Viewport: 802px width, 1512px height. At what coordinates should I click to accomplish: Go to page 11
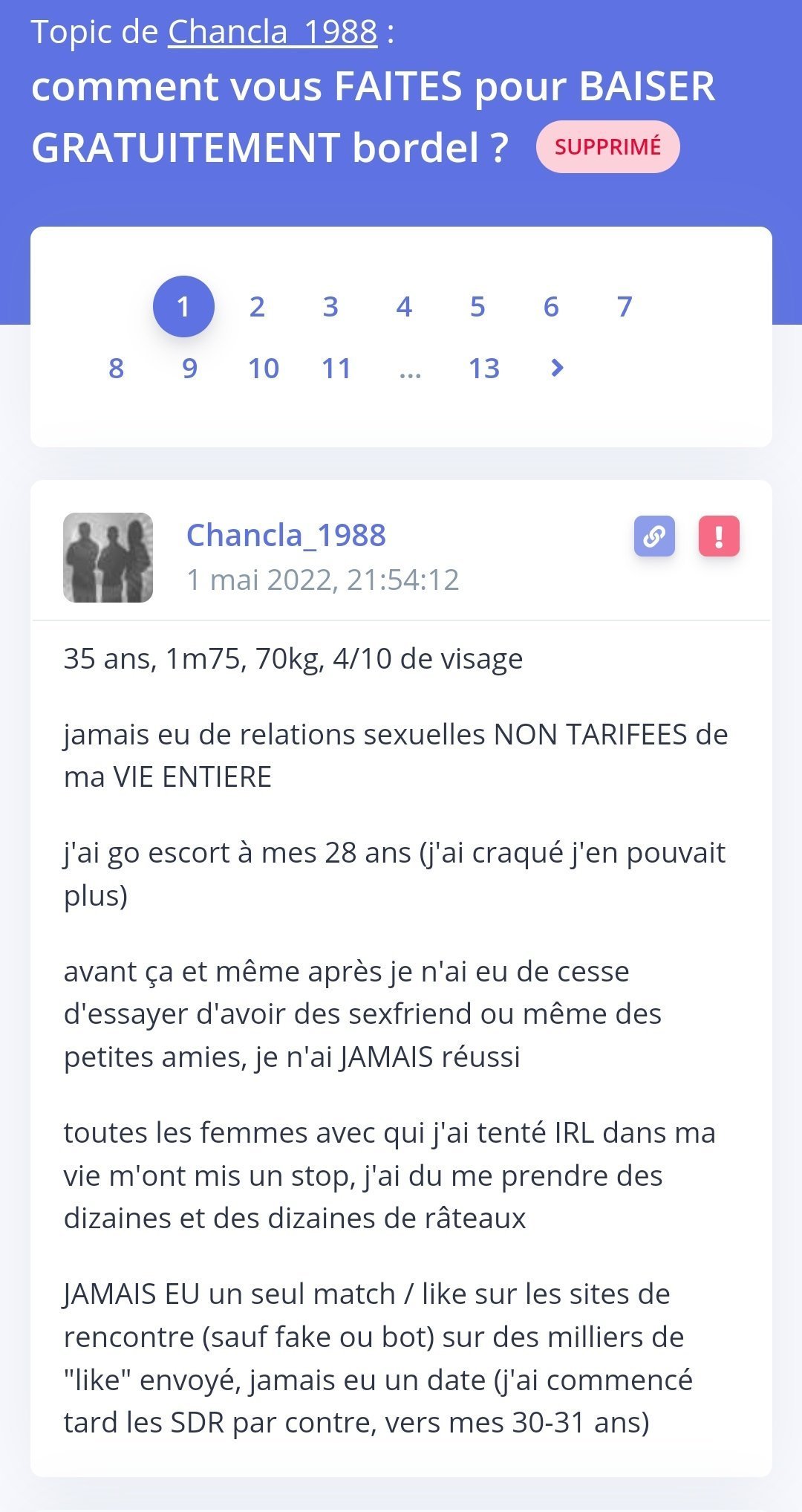click(x=336, y=368)
